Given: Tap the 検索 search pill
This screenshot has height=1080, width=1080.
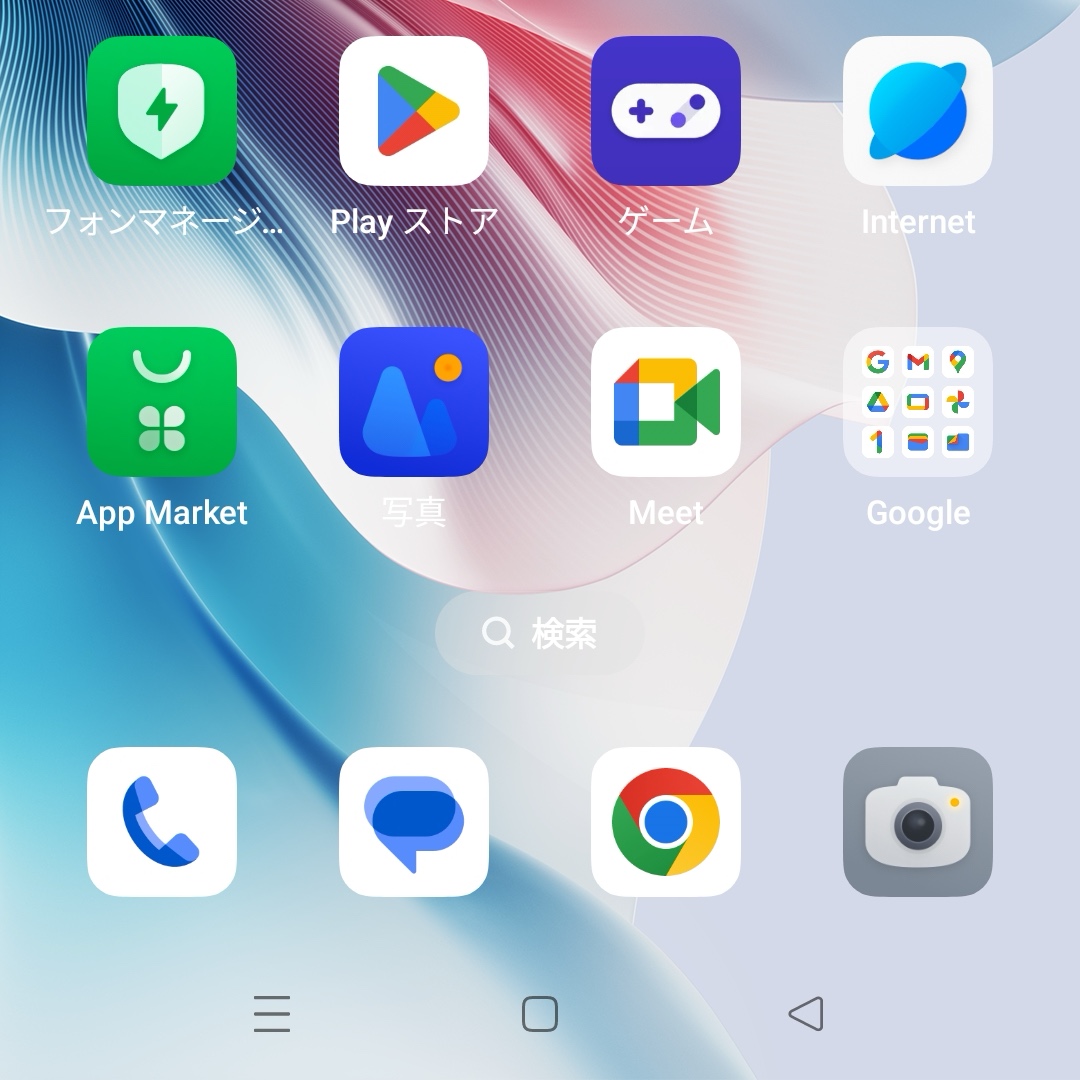Looking at the screenshot, I should pyautogui.click(x=540, y=633).
